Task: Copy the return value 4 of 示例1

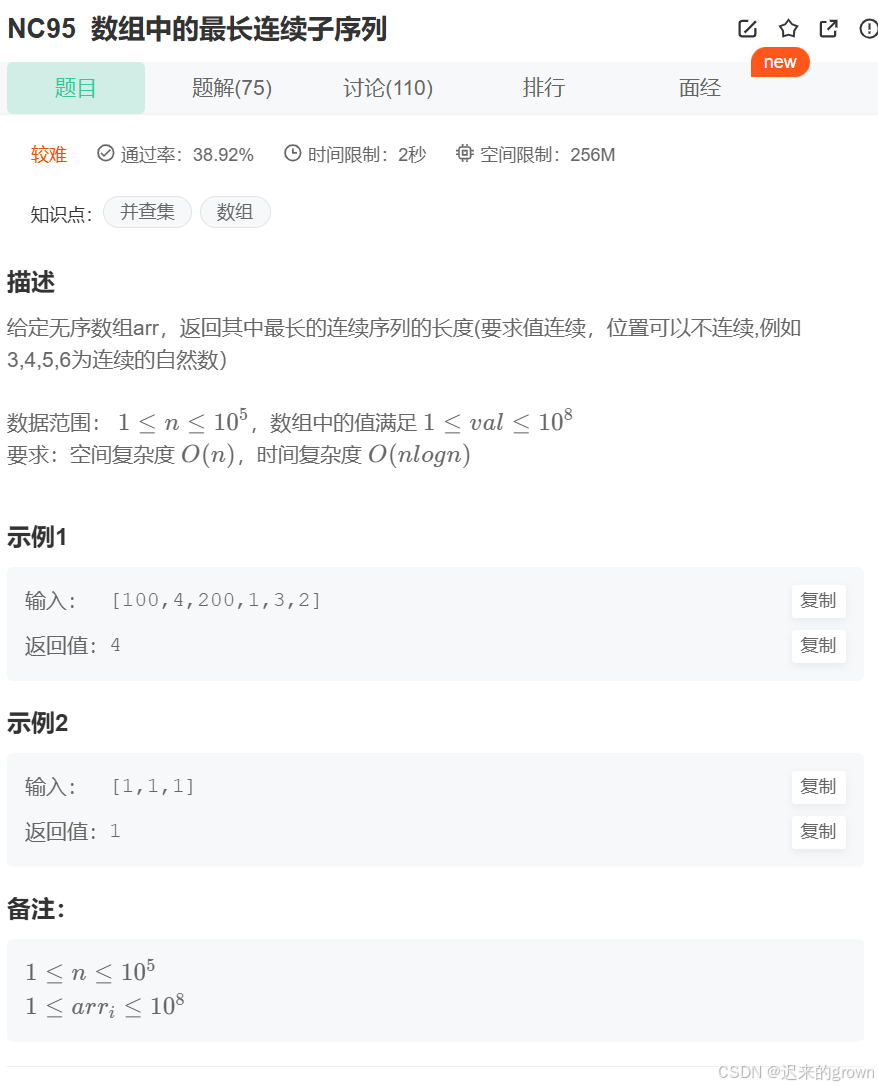Action: coord(818,646)
